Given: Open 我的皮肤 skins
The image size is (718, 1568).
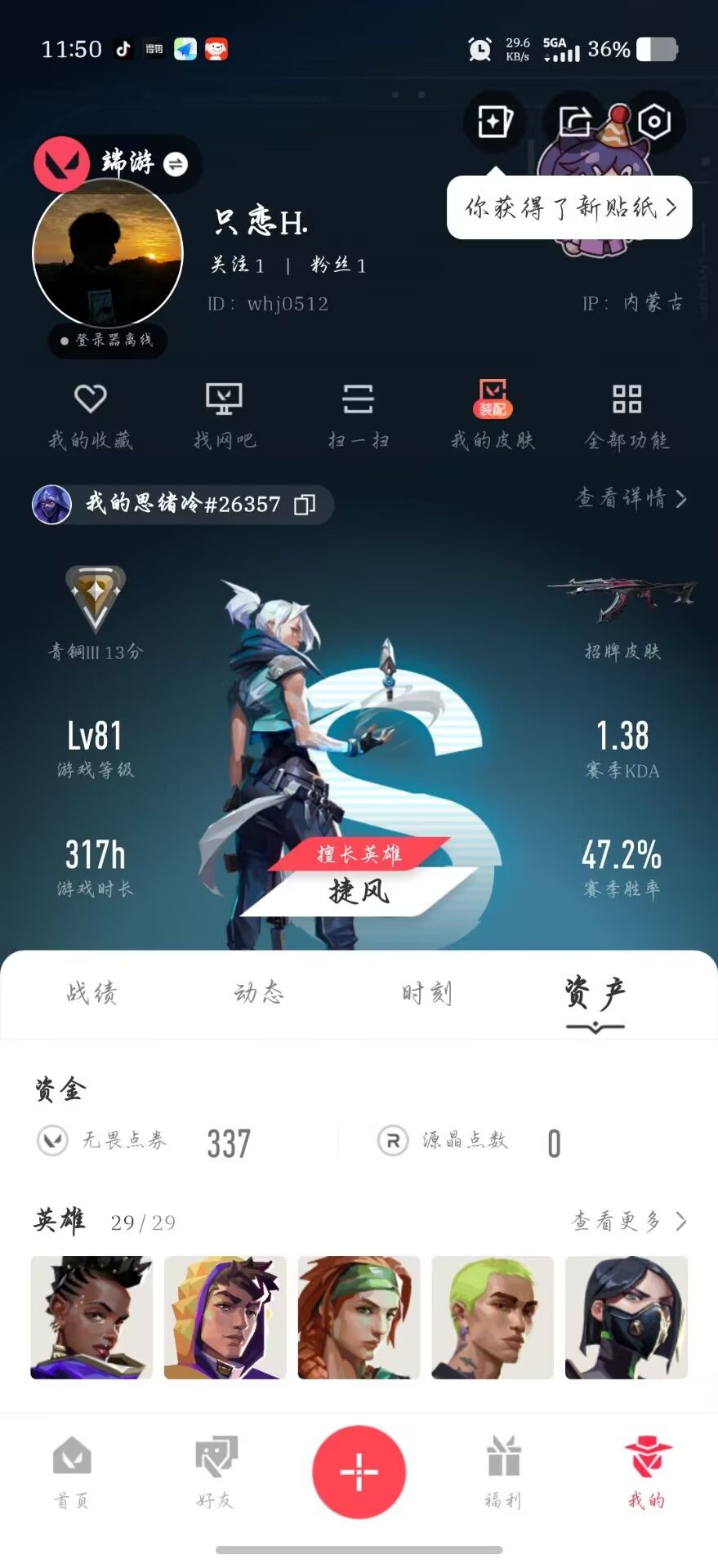Looking at the screenshot, I should coord(493,416).
